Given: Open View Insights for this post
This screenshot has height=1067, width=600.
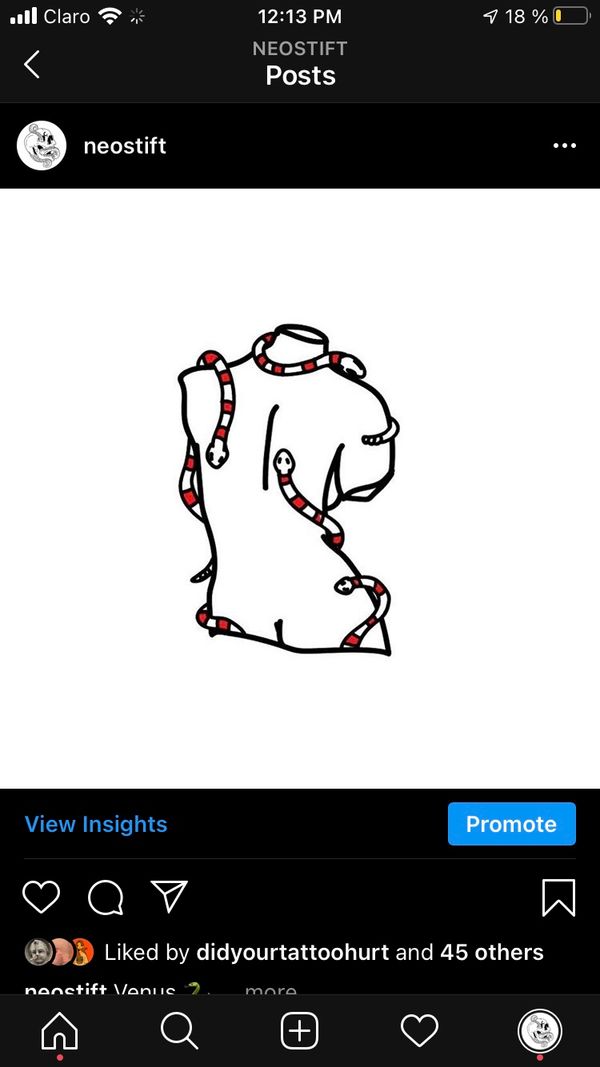Looking at the screenshot, I should 96,824.
